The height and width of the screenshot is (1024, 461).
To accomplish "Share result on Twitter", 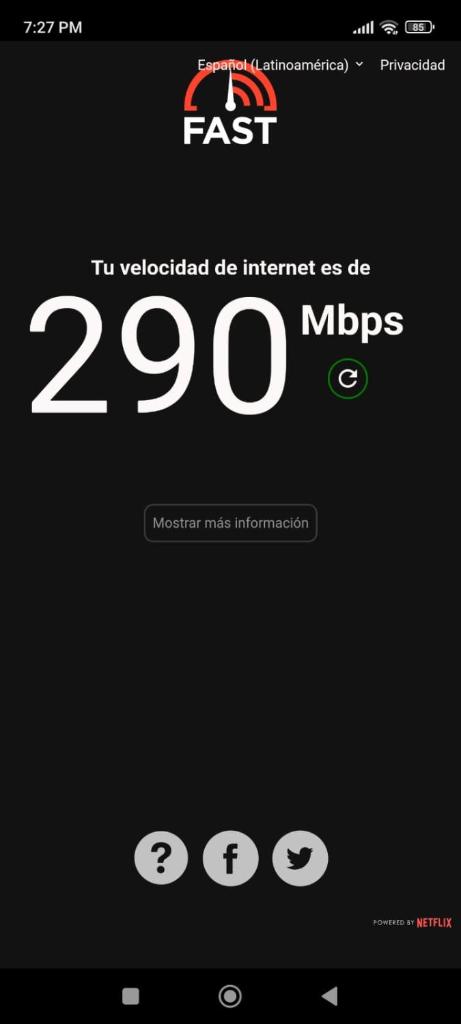I will pos(300,858).
